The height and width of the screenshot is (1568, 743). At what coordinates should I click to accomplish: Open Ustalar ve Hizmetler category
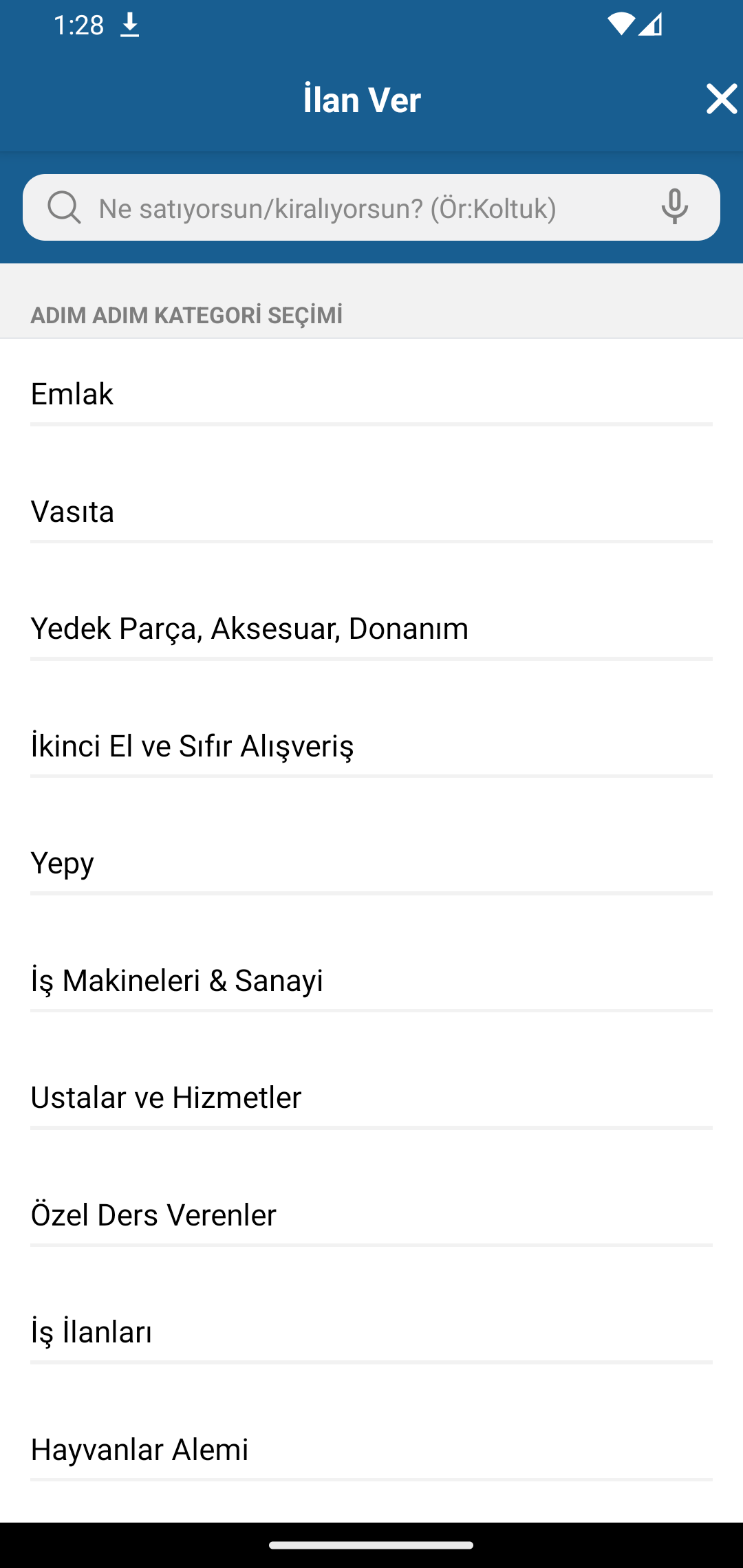click(x=371, y=1098)
